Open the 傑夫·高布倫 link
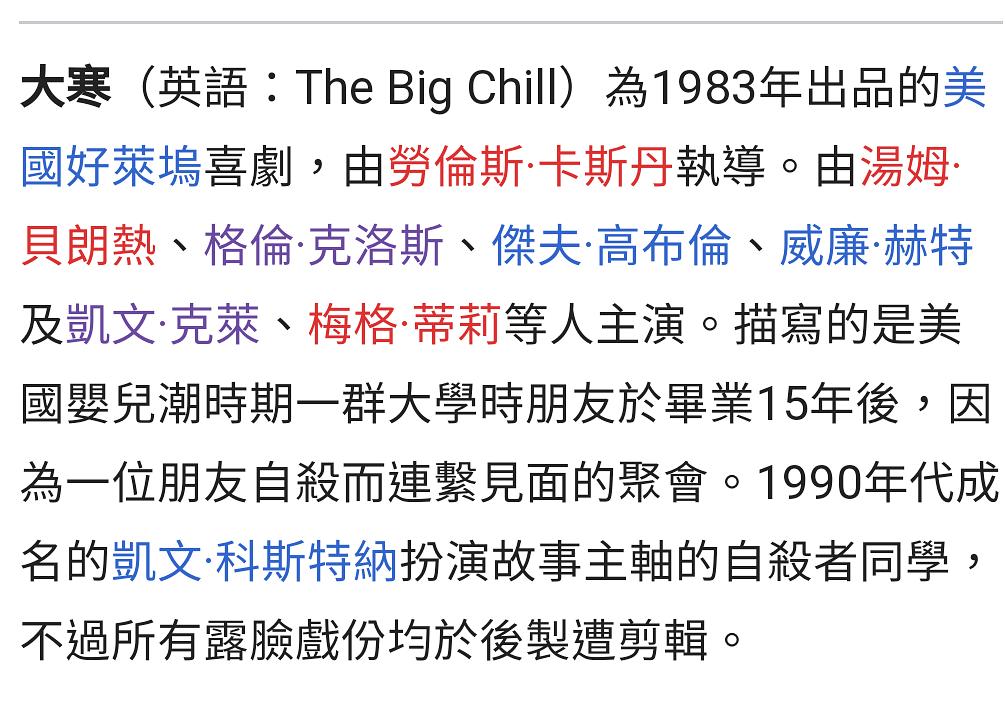Image resolution: width=1006 pixels, height=714 pixels. point(611,247)
